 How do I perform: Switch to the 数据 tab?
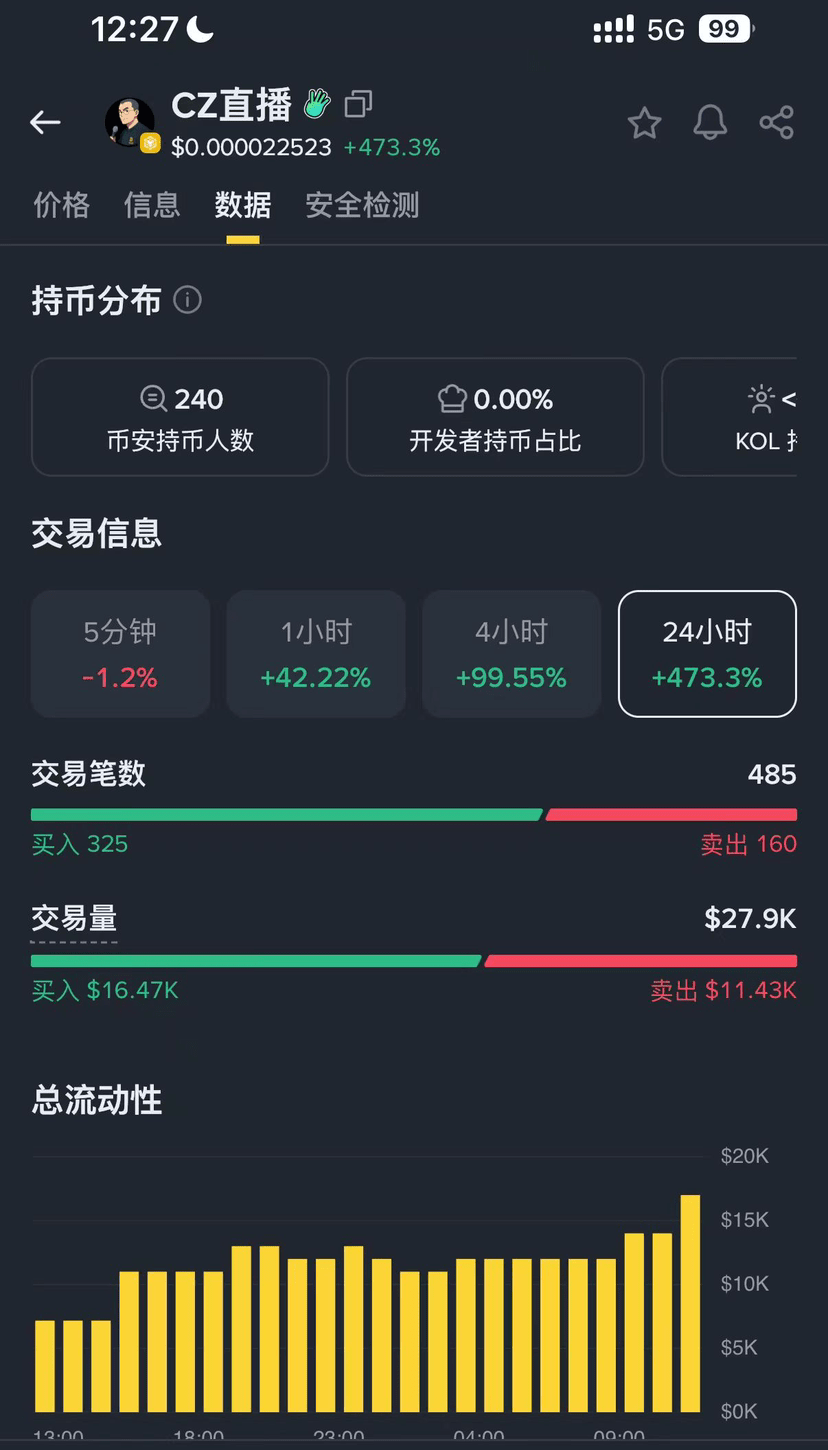[242, 205]
